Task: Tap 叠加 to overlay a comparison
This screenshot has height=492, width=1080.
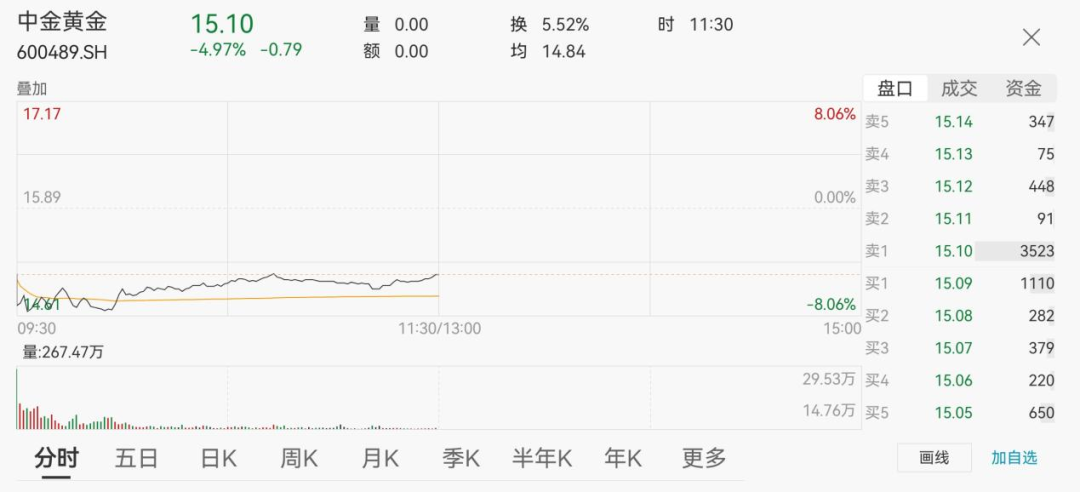Action: 32,88
